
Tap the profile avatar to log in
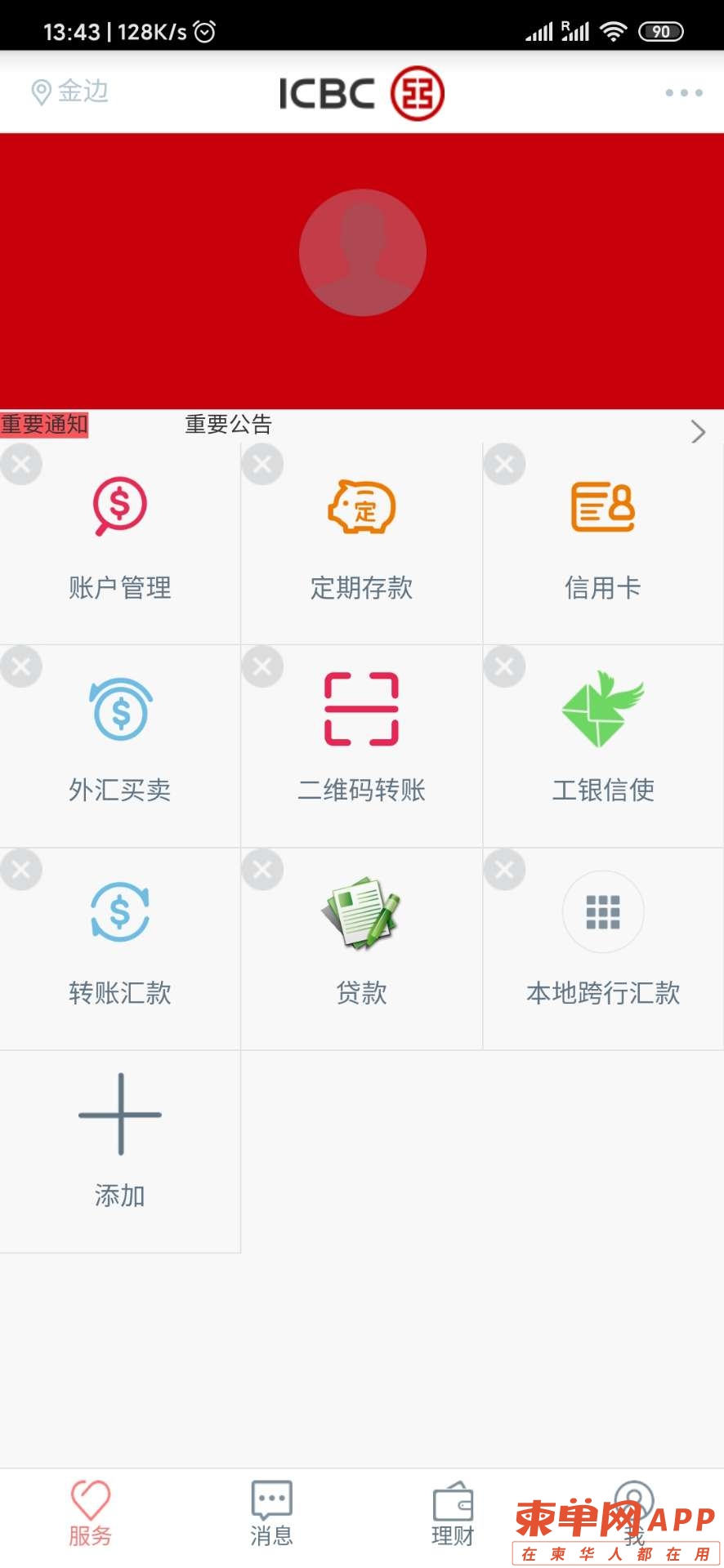(362, 253)
